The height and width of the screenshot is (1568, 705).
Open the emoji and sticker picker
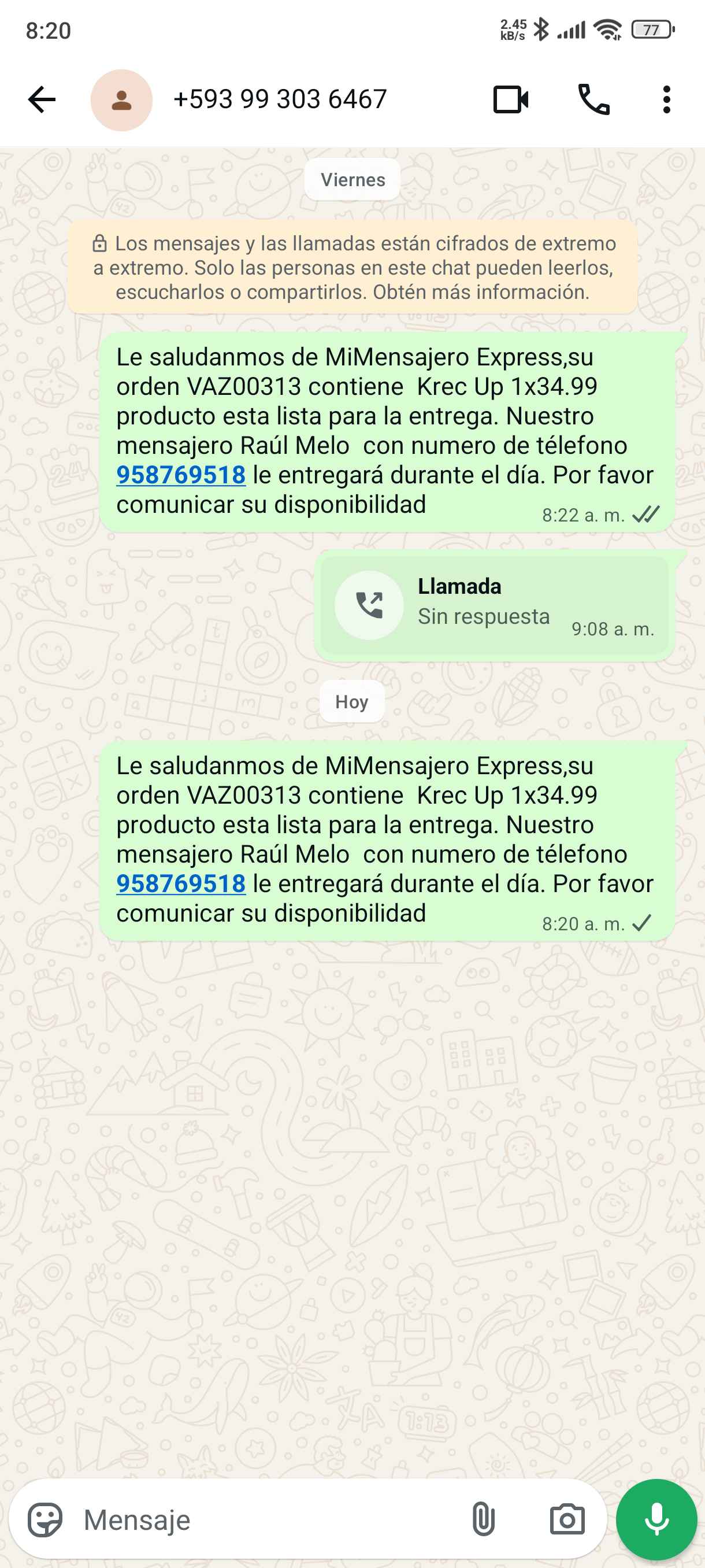click(x=45, y=1520)
